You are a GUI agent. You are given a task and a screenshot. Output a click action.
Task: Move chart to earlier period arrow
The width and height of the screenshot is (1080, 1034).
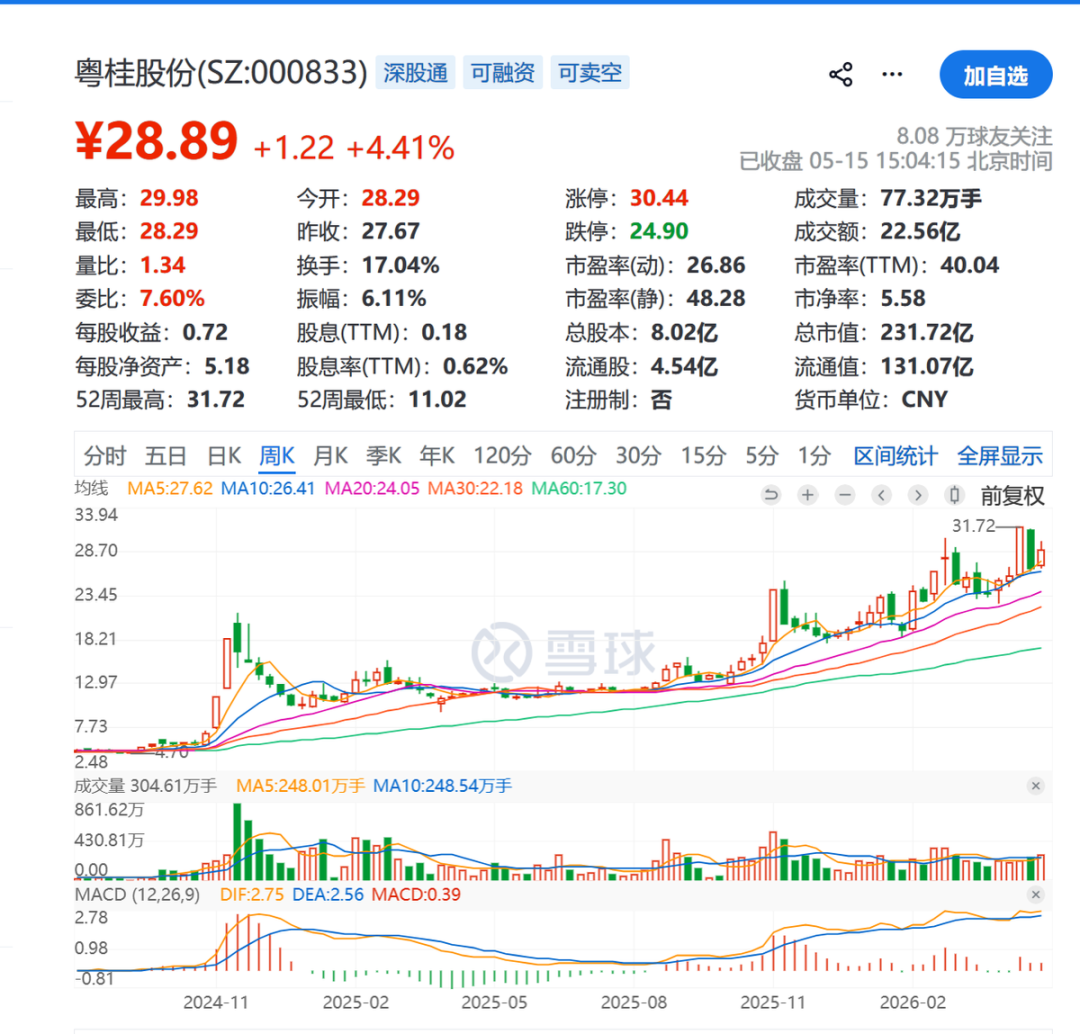tap(882, 495)
